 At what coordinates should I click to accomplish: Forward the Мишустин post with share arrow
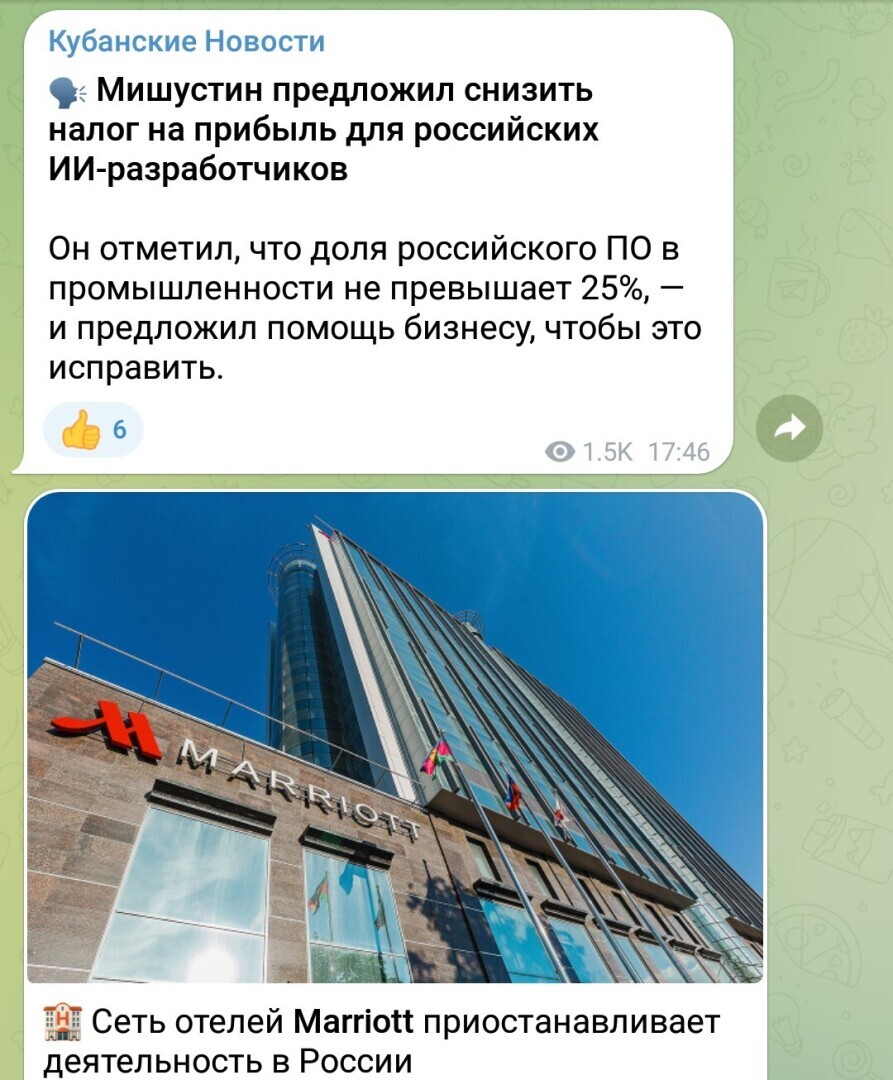(789, 429)
